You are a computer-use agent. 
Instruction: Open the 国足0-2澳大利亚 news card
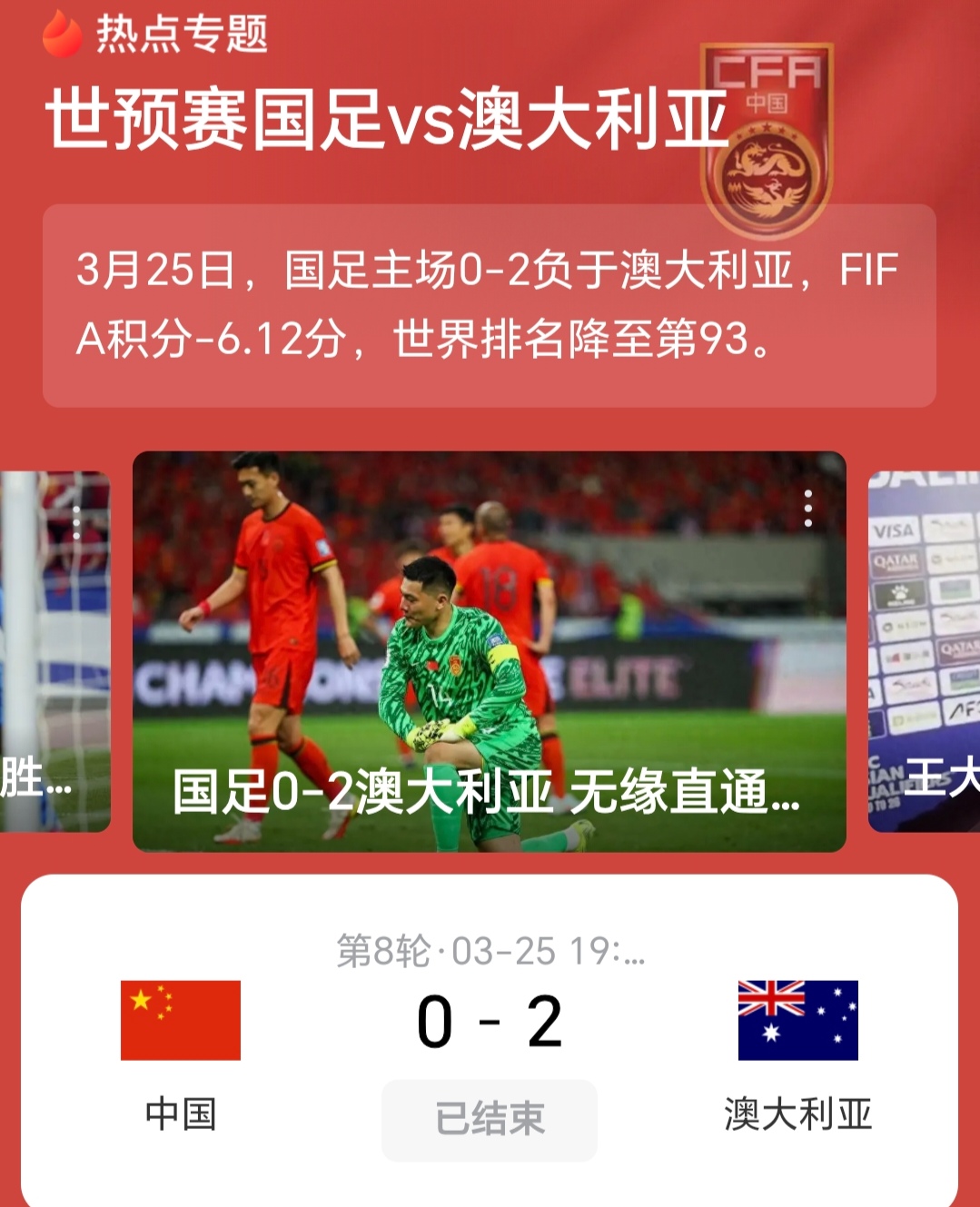[x=489, y=650]
